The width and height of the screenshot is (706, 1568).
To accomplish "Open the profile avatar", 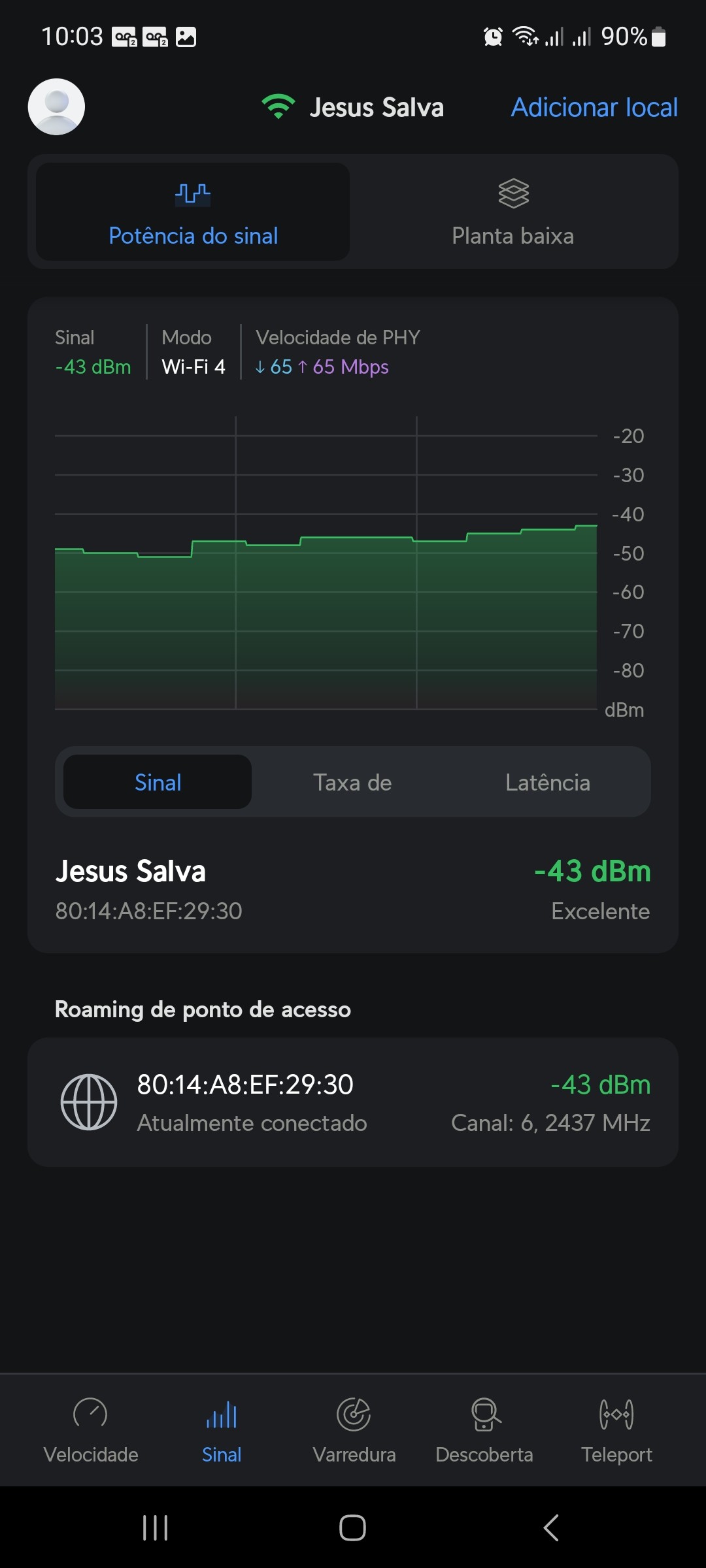I will [56, 107].
